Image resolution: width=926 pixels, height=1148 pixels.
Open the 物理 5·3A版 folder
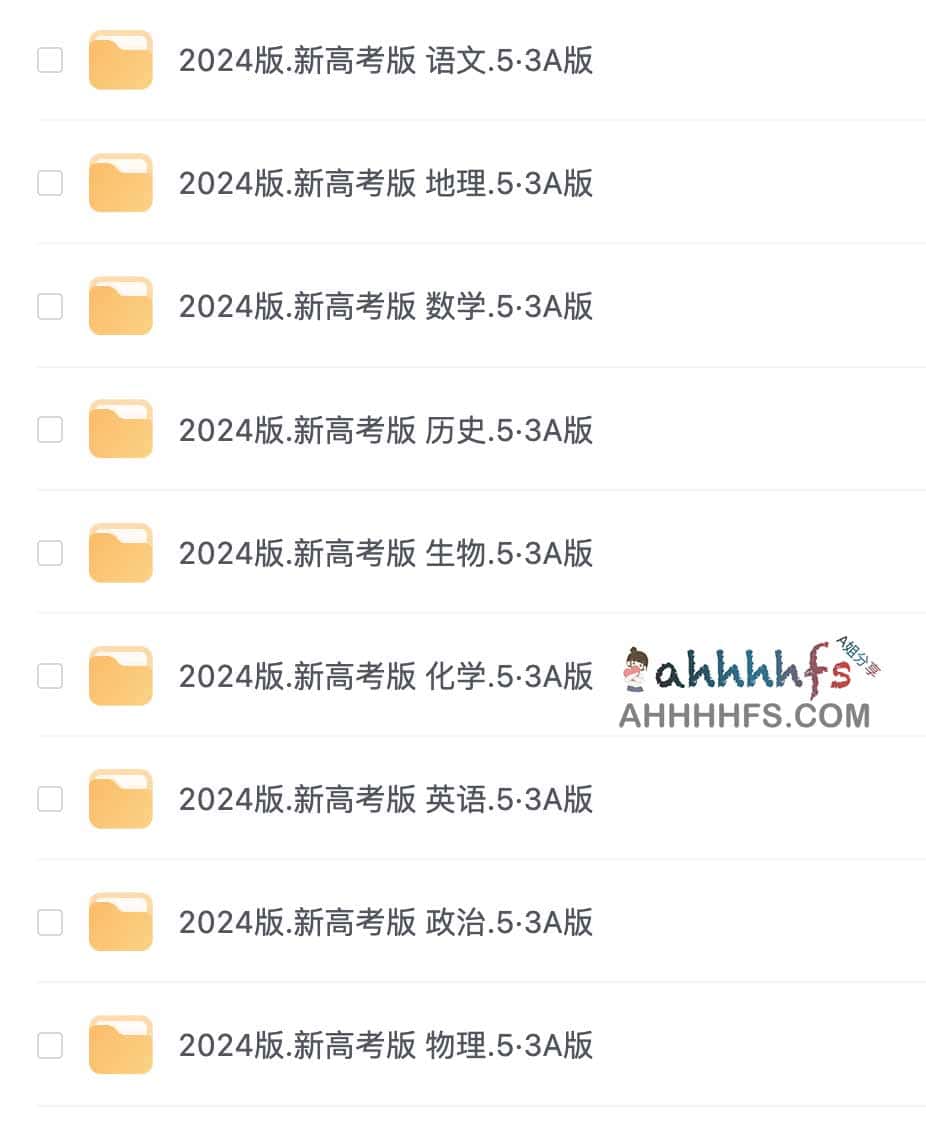pos(385,1045)
